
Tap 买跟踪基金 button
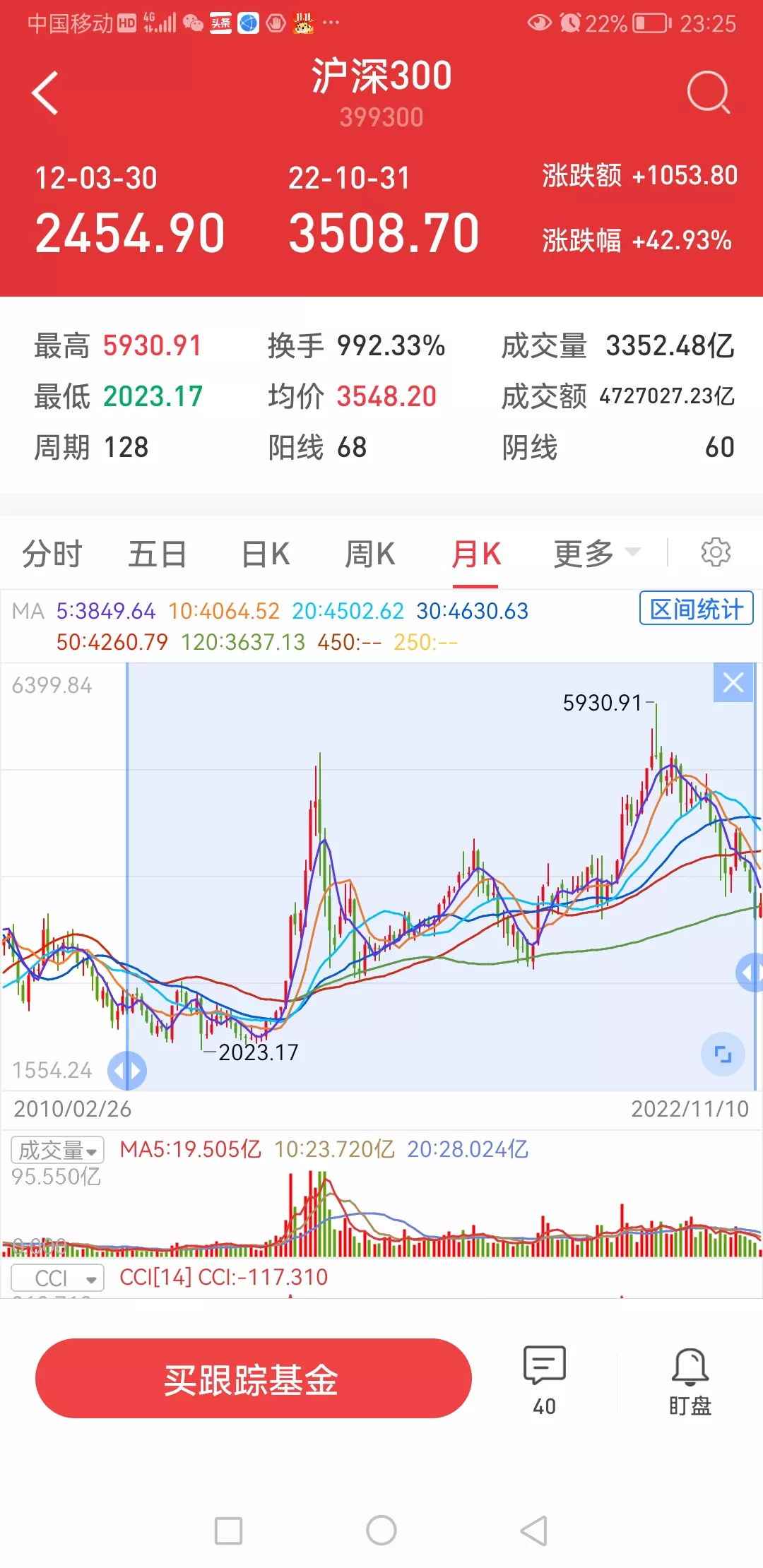tap(254, 1378)
